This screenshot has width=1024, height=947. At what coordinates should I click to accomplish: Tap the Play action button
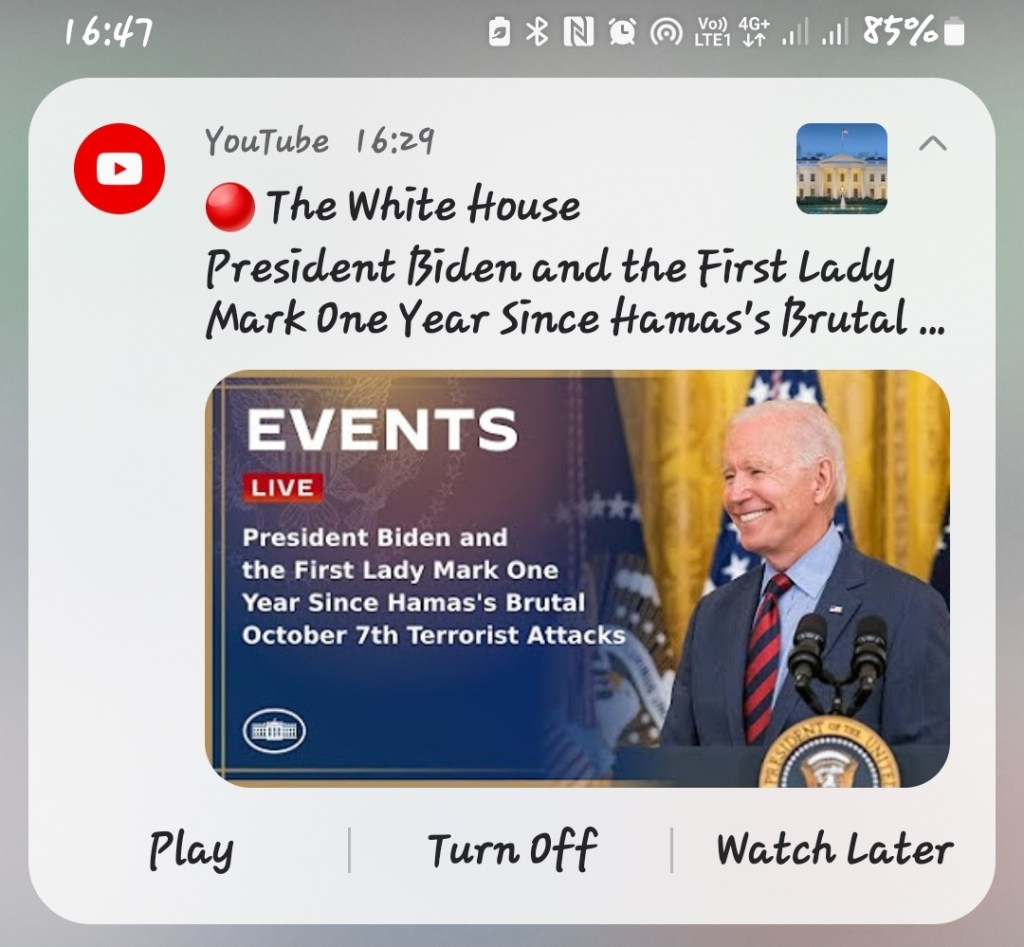click(x=191, y=850)
